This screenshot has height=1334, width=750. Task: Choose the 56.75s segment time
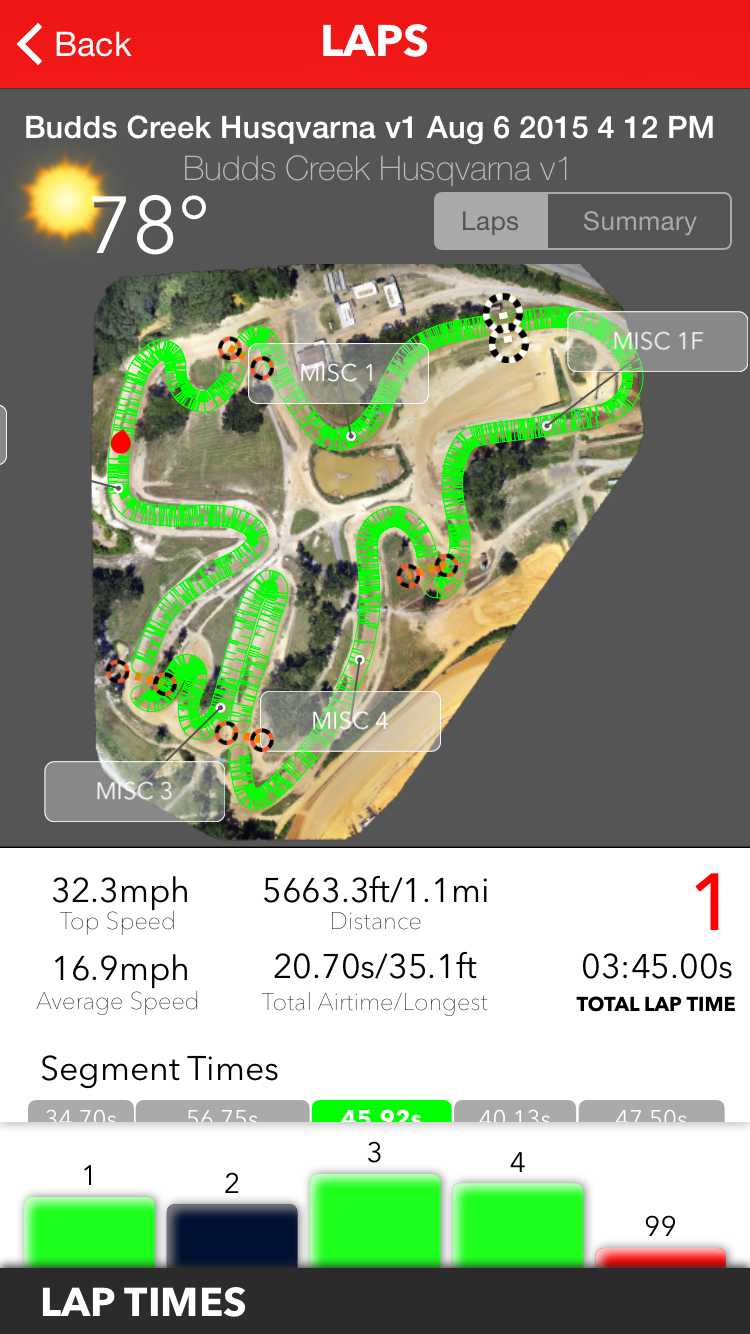pos(222,1111)
